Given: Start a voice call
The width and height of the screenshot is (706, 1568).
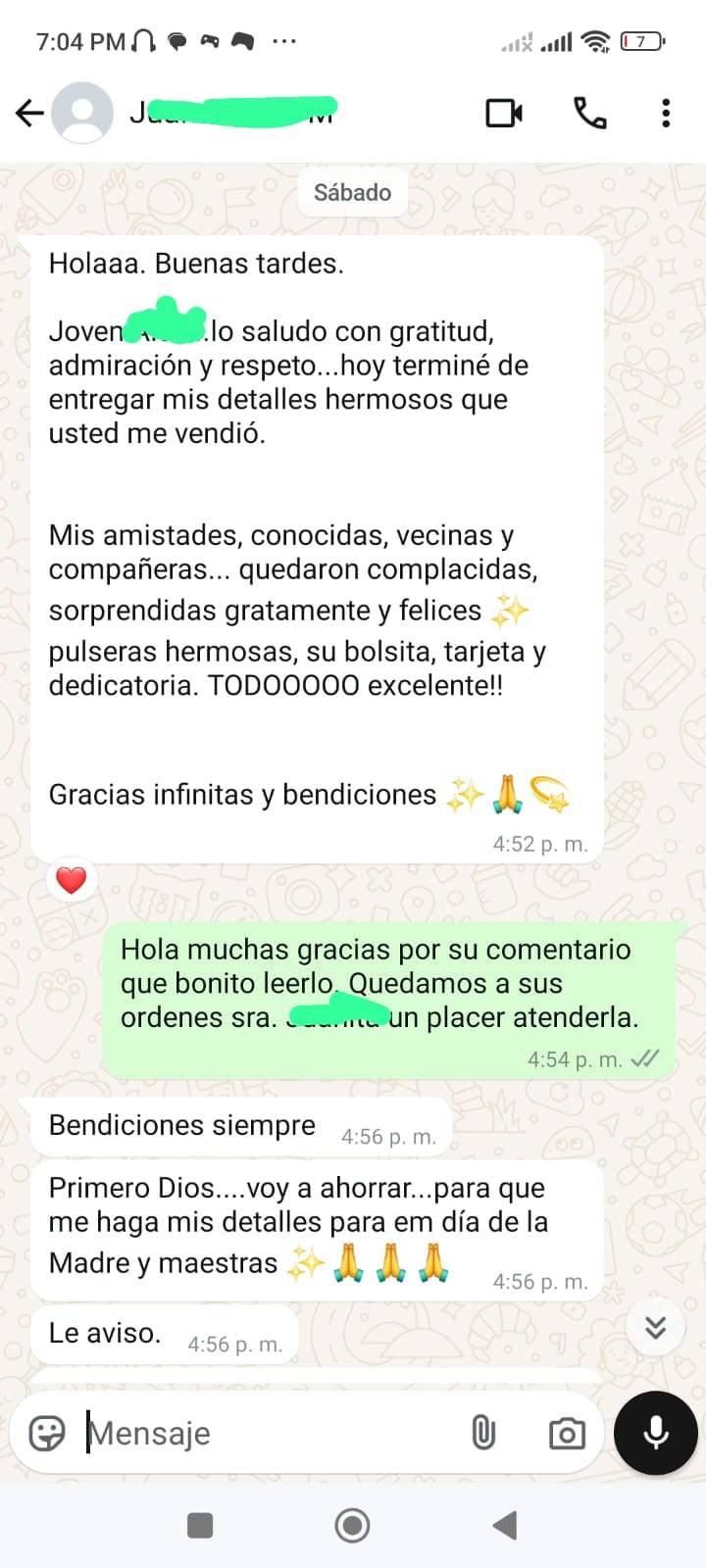Looking at the screenshot, I should [589, 114].
